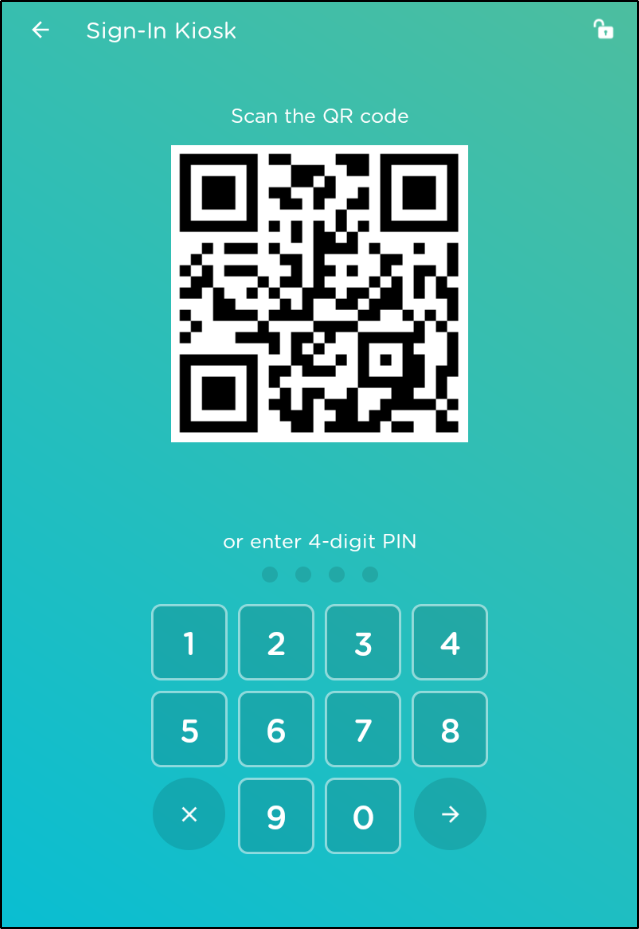Enter digit 0 on the PIN pad
639x929 pixels.
363,816
